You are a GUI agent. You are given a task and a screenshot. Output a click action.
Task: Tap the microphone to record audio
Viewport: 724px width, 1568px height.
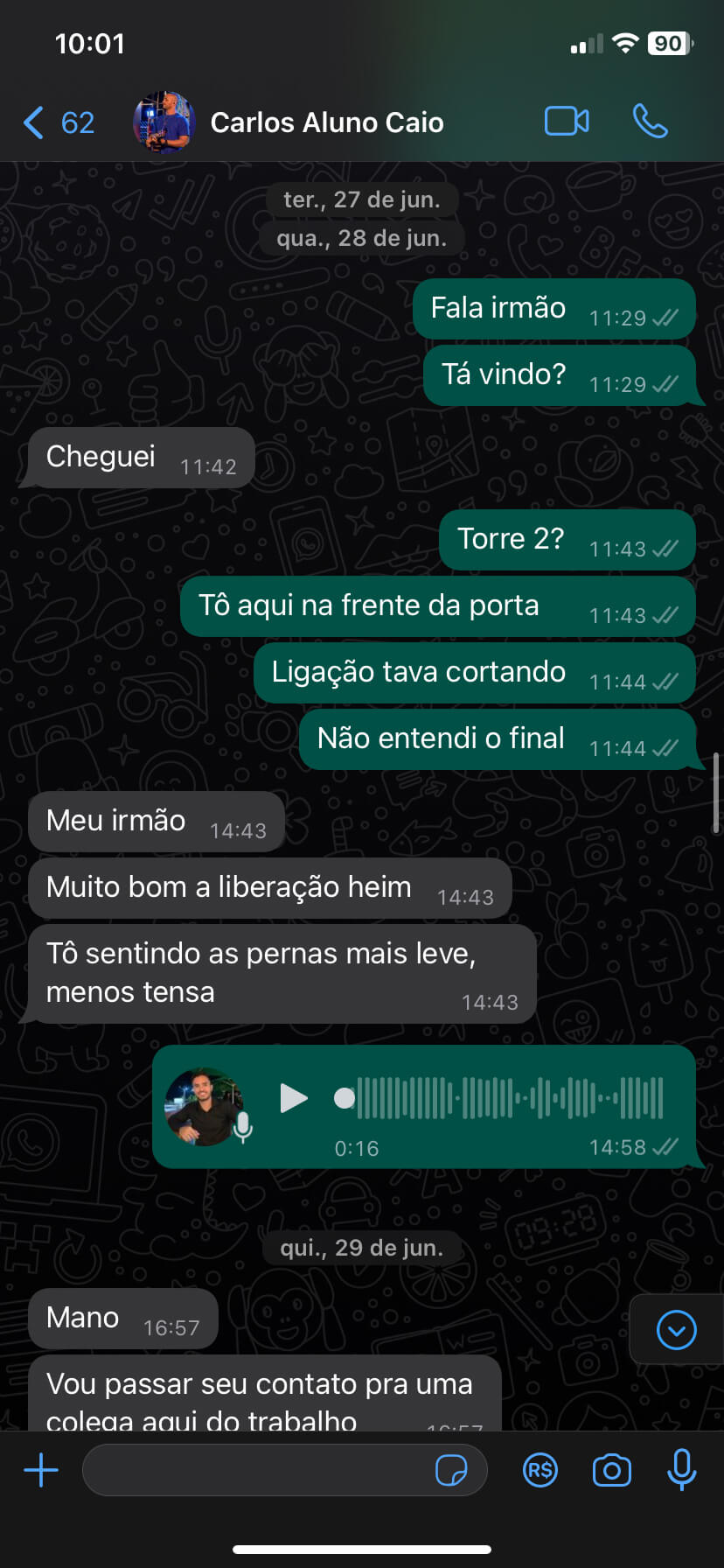coord(682,1470)
